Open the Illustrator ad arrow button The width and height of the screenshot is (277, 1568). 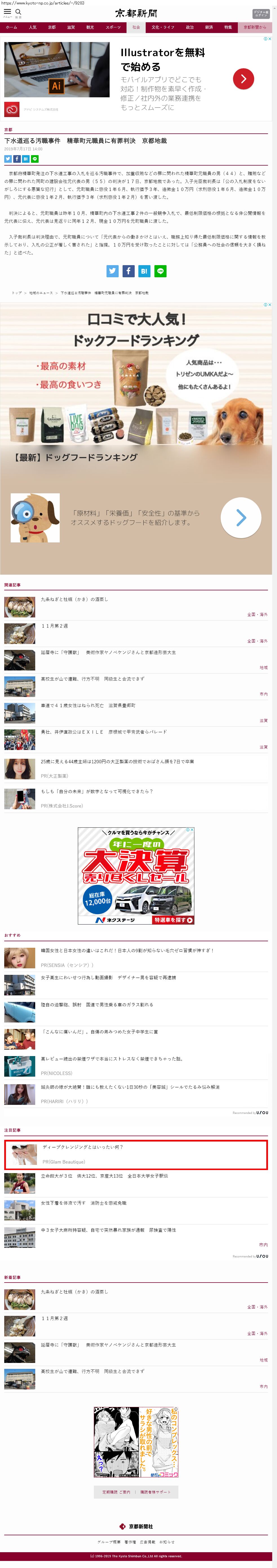(243, 78)
